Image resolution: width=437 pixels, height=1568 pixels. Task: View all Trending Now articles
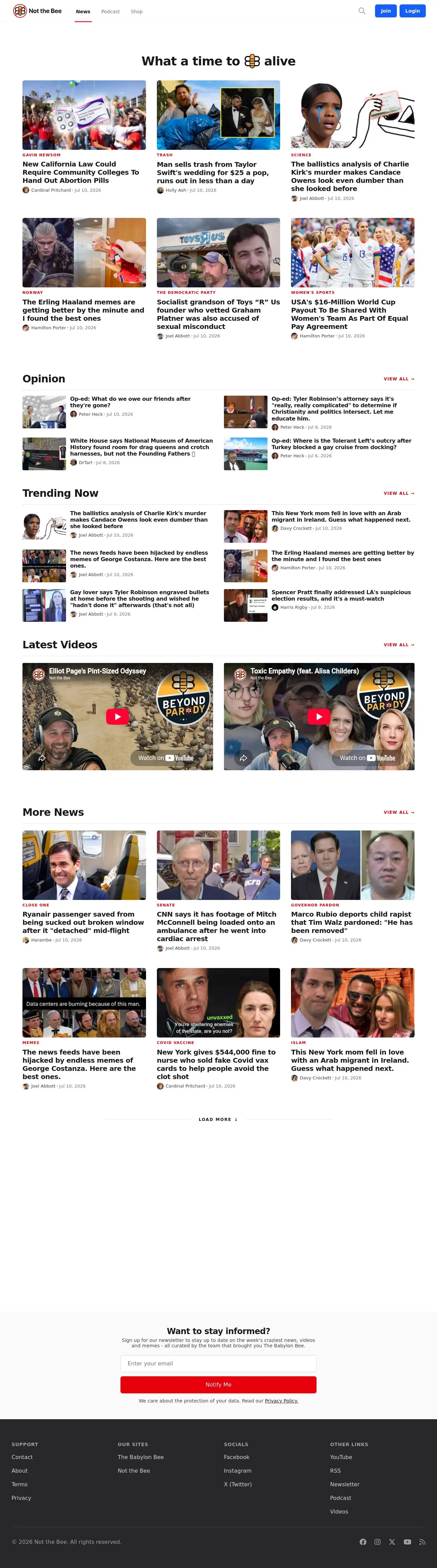point(399,494)
